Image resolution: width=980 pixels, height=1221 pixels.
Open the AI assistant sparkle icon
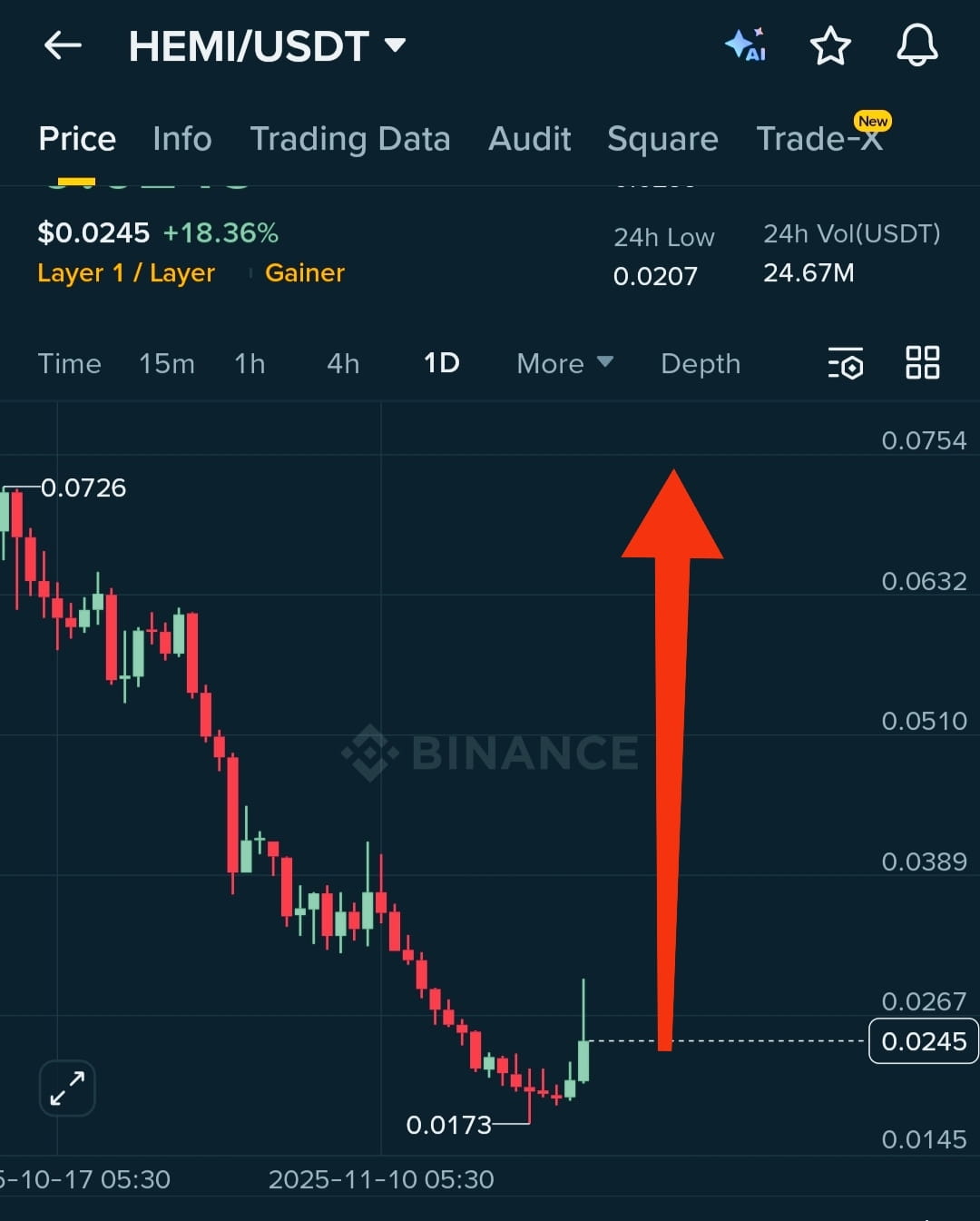(745, 44)
